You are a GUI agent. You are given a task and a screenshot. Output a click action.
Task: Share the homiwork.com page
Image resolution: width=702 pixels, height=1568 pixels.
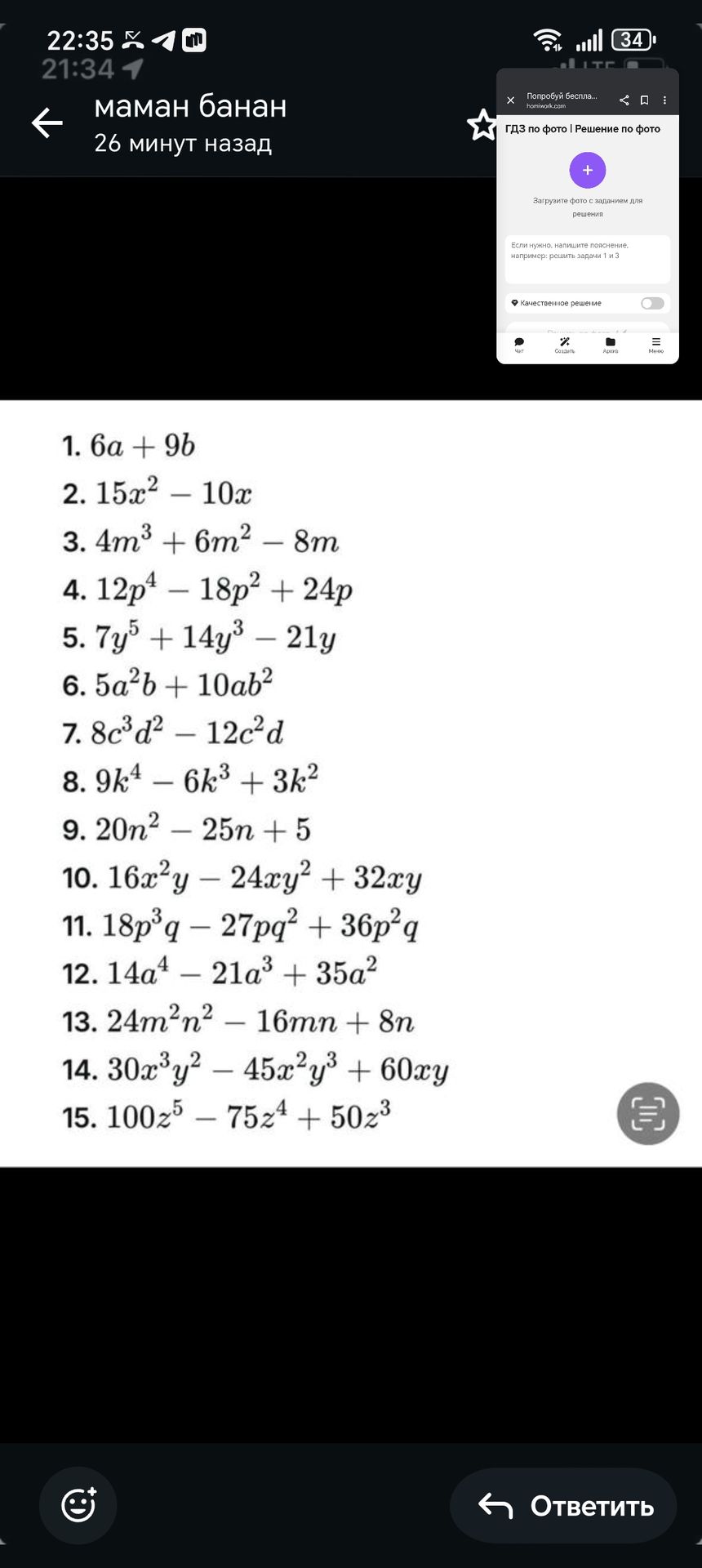624,100
